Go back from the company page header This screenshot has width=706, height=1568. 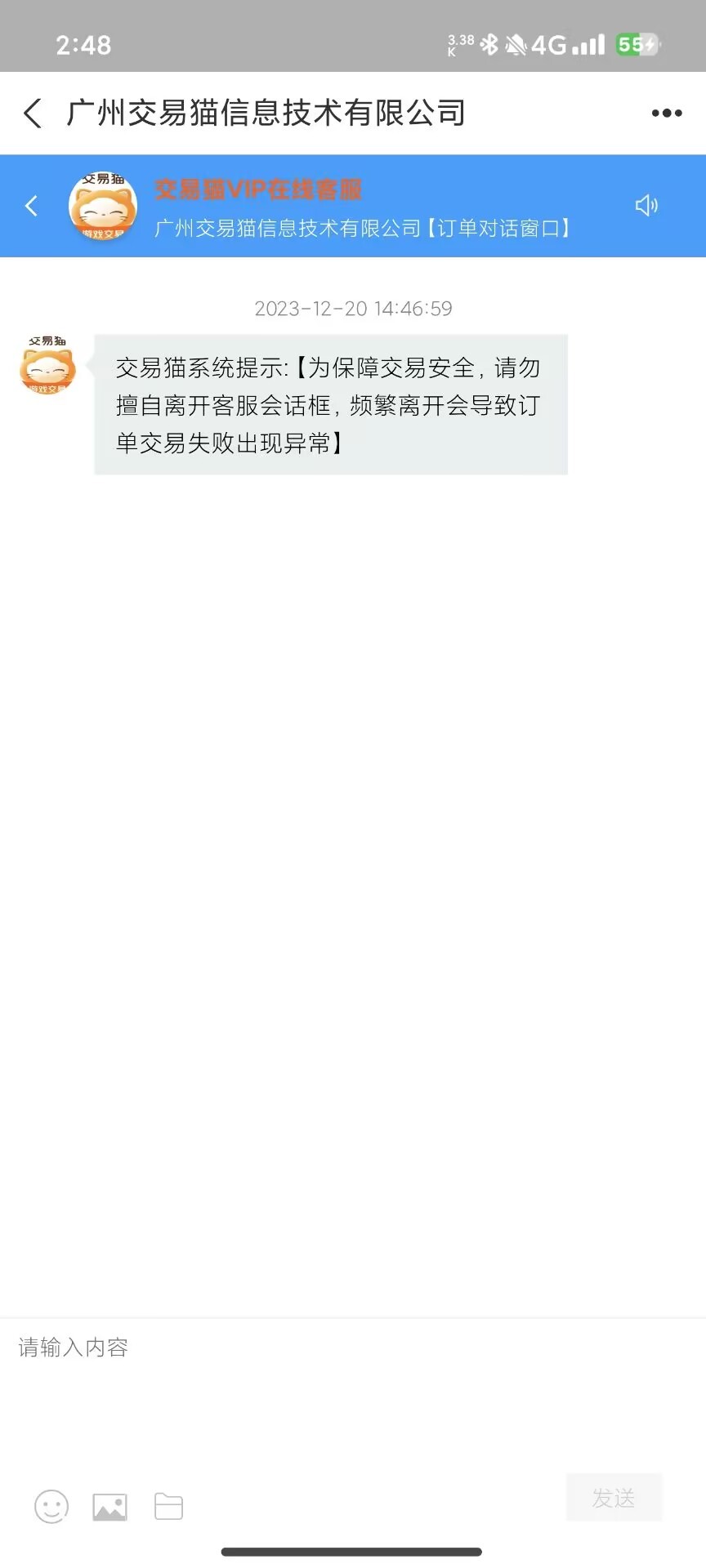(x=33, y=114)
